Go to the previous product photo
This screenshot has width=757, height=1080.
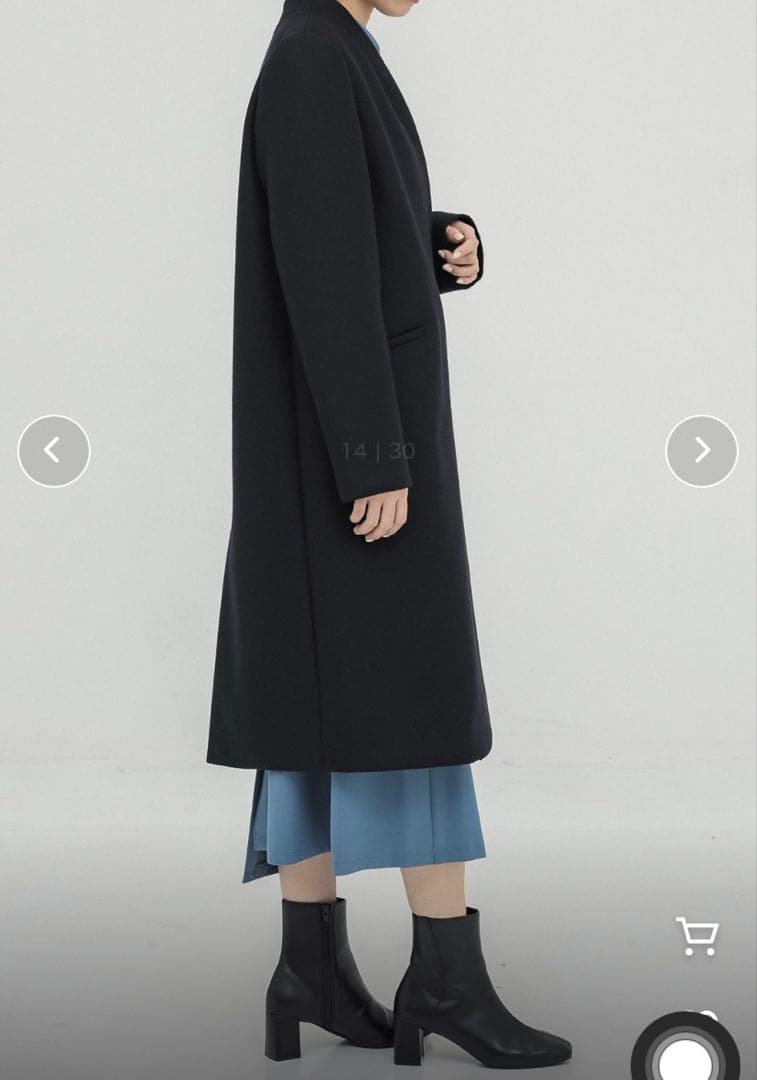click(54, 451)
